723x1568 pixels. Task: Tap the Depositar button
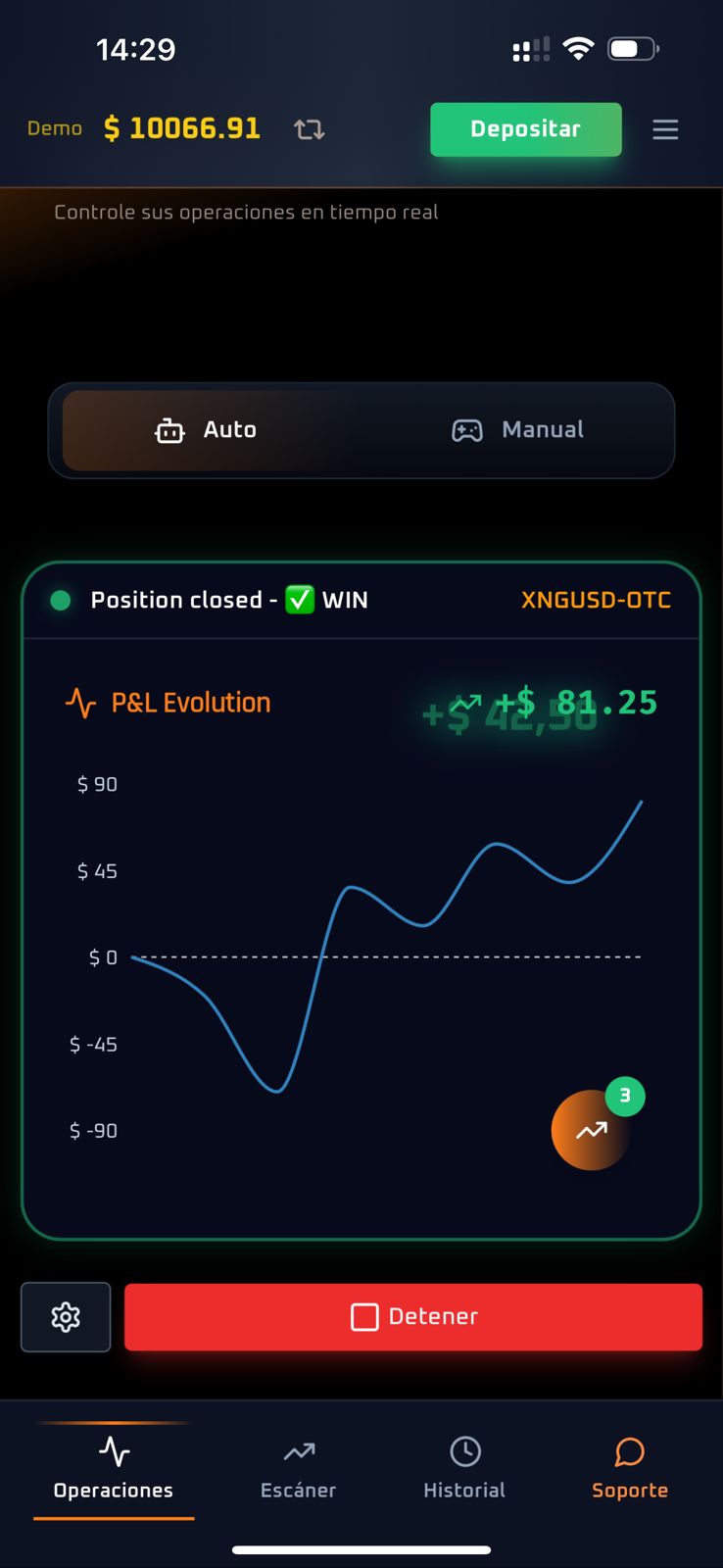[x=525, y=129]
